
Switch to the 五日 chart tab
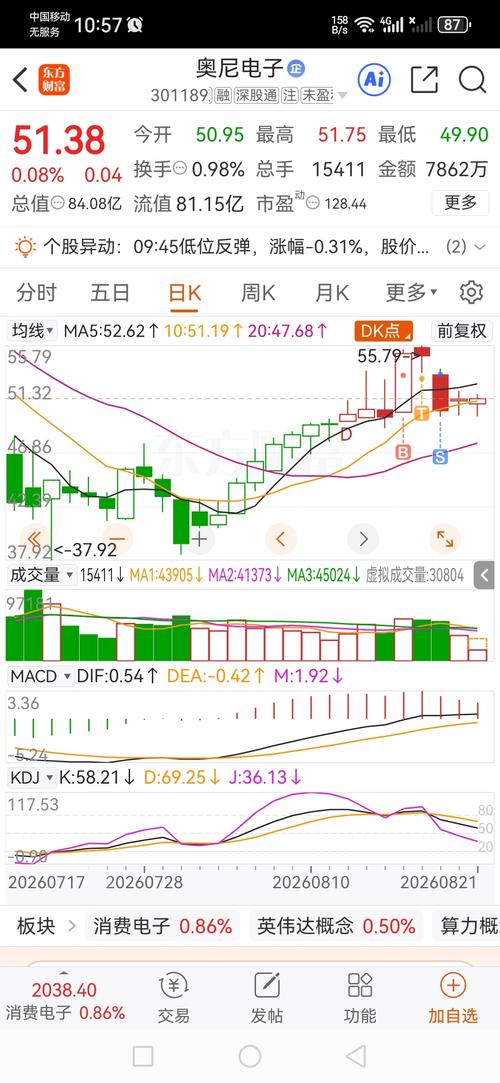110,293
